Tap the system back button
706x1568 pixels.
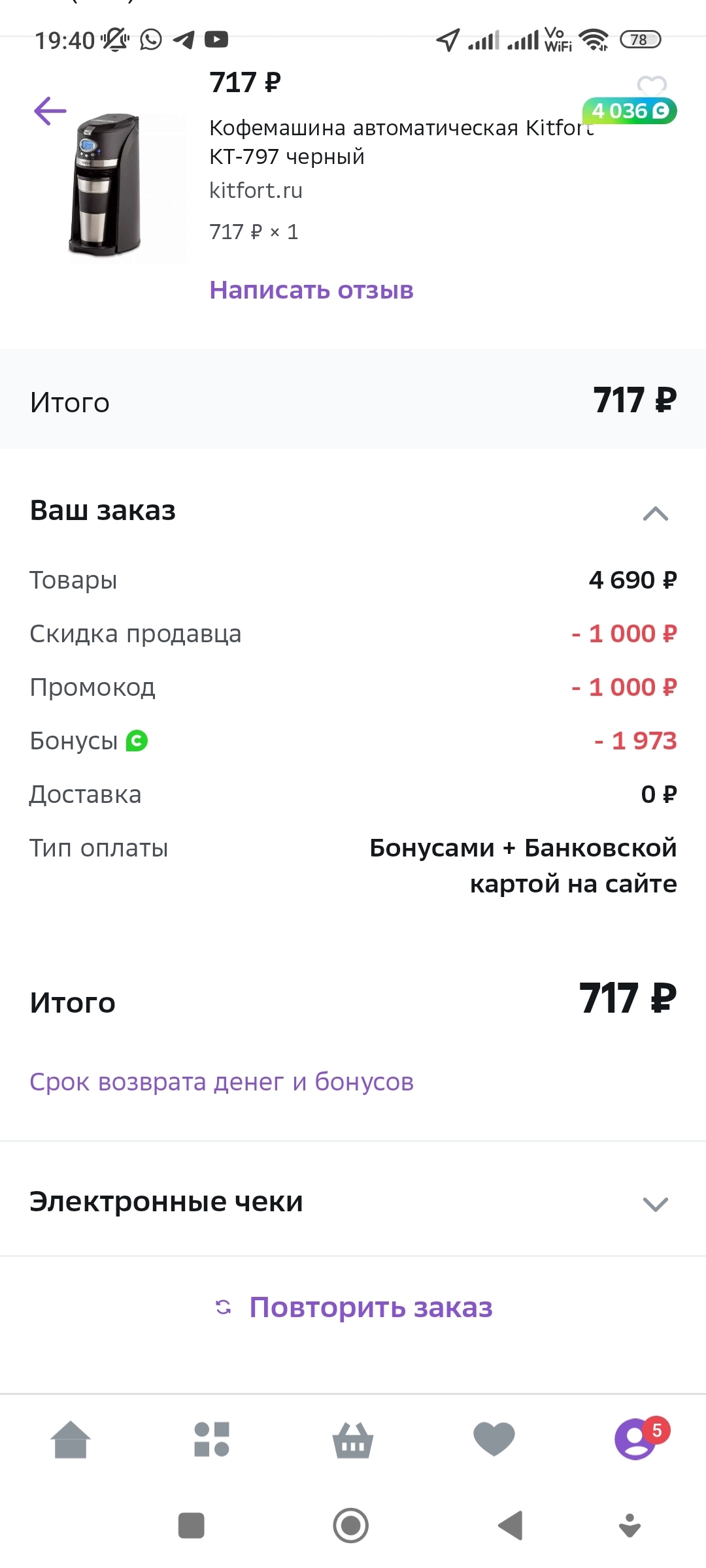pos(511,1526)
